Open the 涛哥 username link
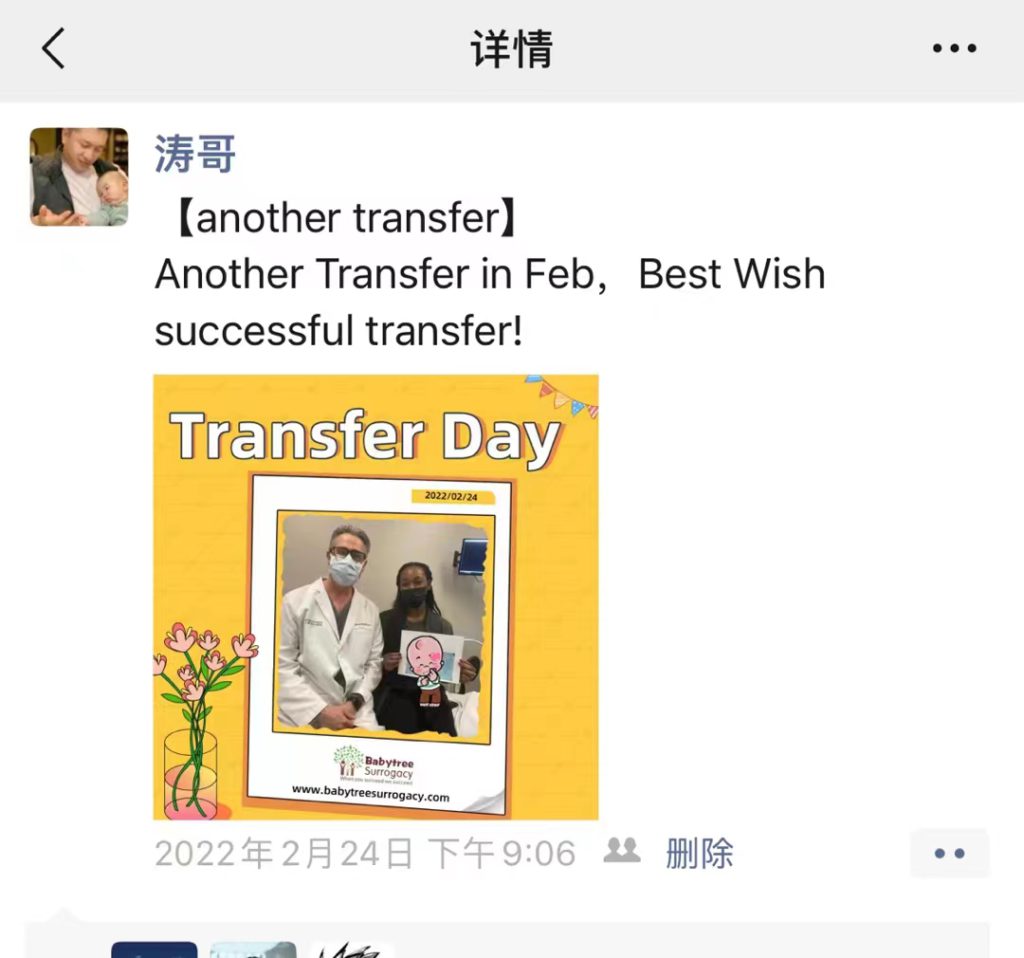 pos(196,154)
